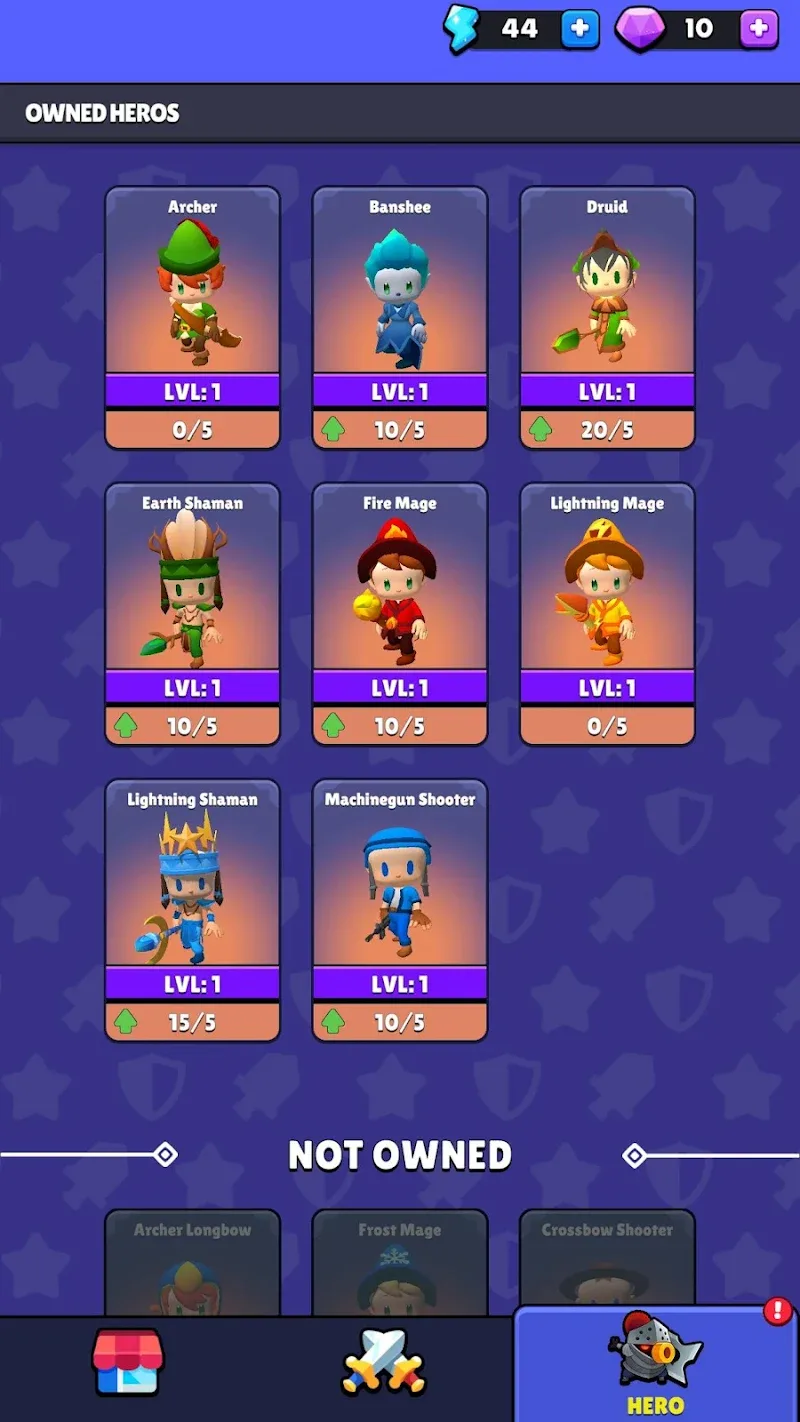
Task: Go to the shop tab
Action: pos(128,1362)
